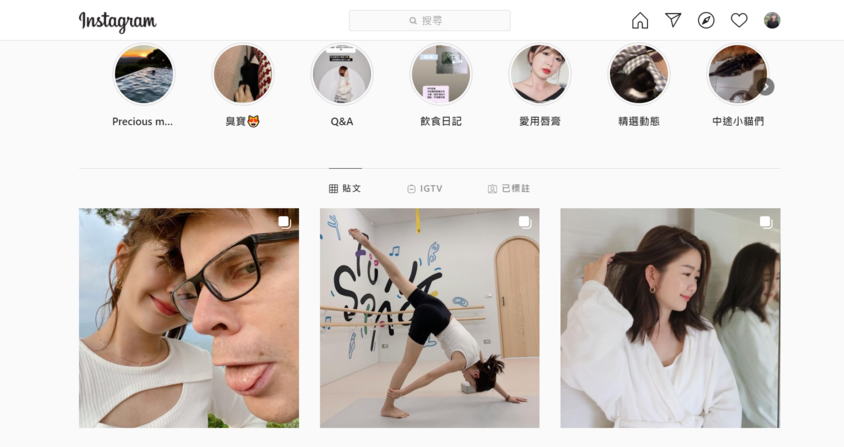
Task: Open the Precious m... story highlight
Action: (144, 74)
